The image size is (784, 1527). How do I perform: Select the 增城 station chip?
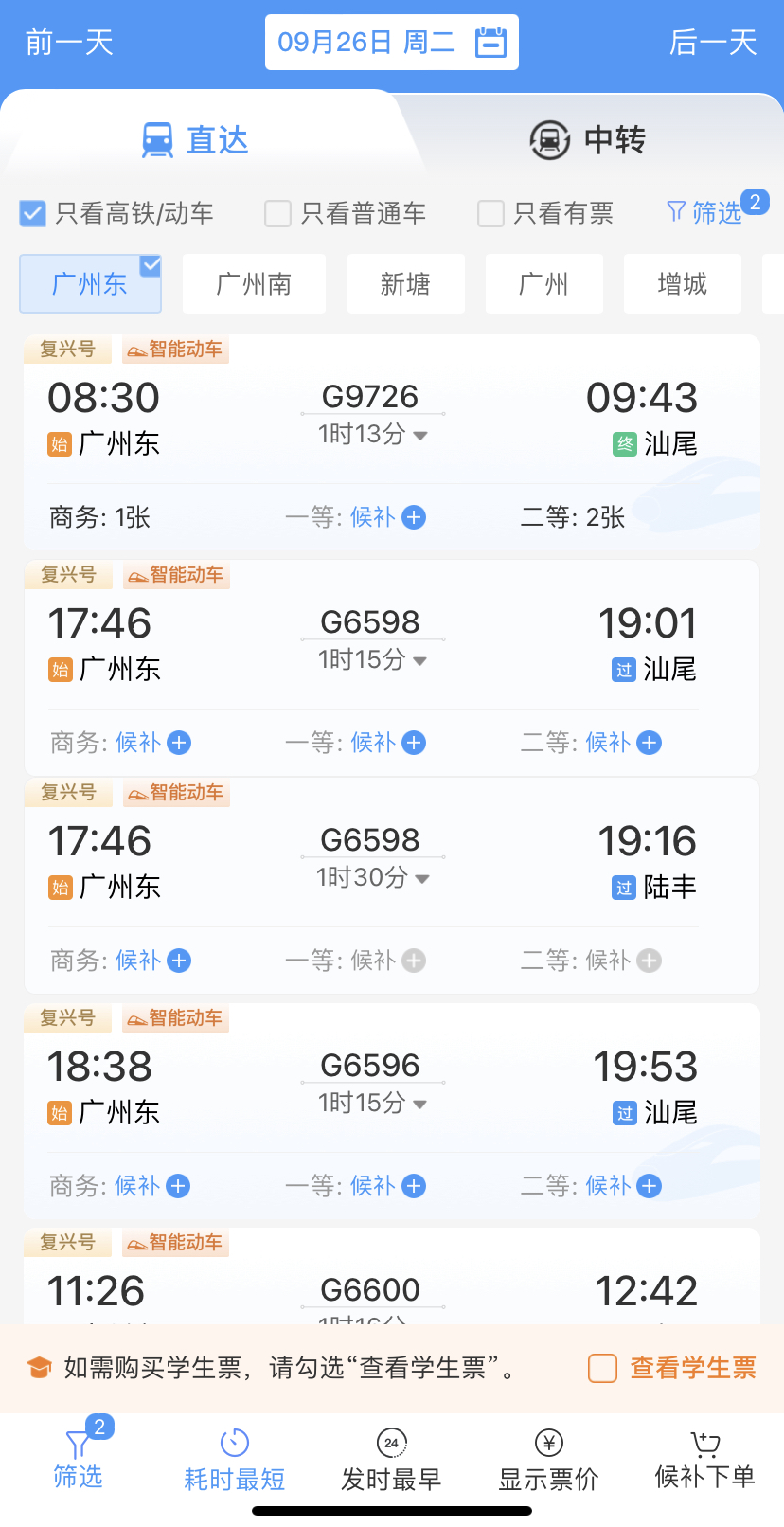click(682, 284)
